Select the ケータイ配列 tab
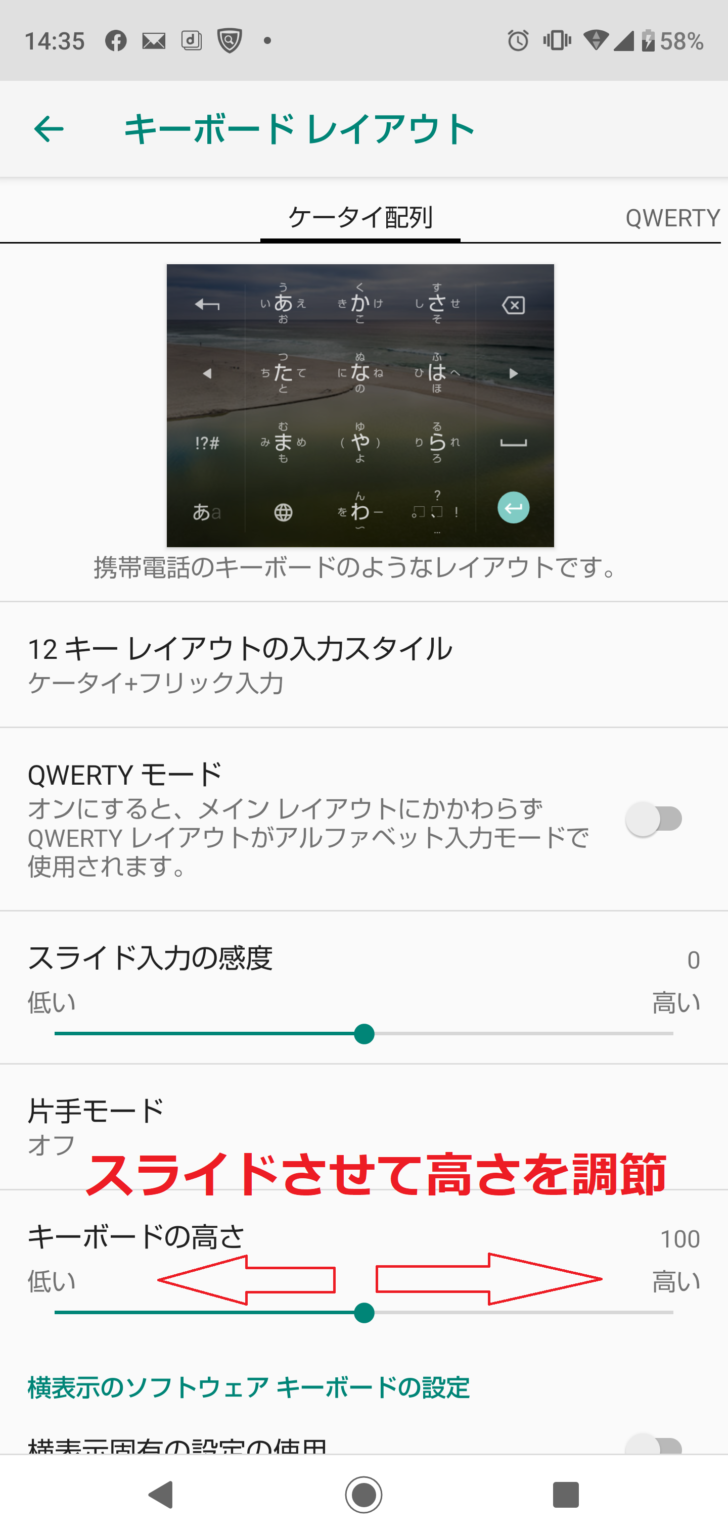Image resolution: width=728 pixels, height=1536 pixels. coord(360,218)
